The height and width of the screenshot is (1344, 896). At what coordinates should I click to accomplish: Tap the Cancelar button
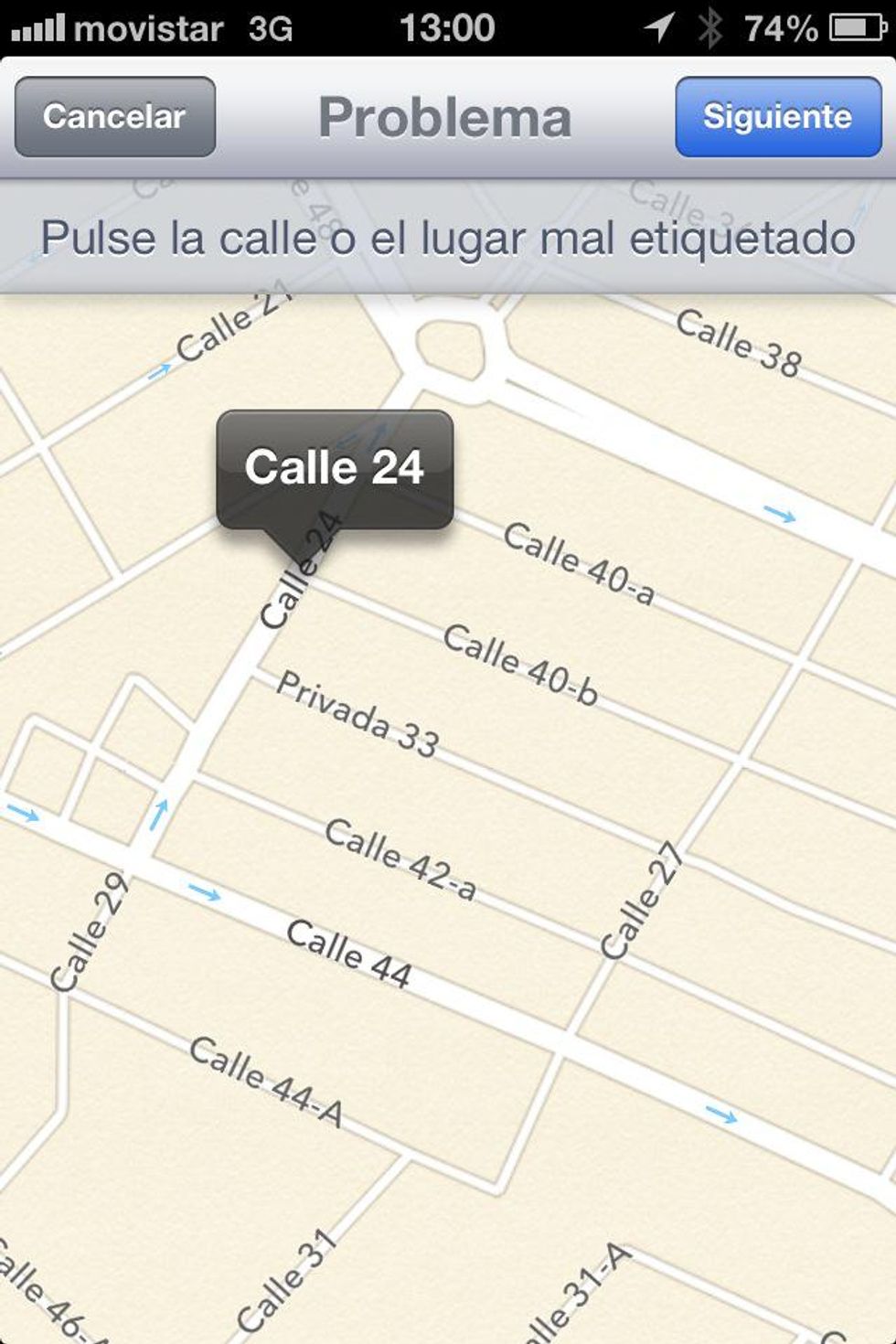[x=115, y=117]
